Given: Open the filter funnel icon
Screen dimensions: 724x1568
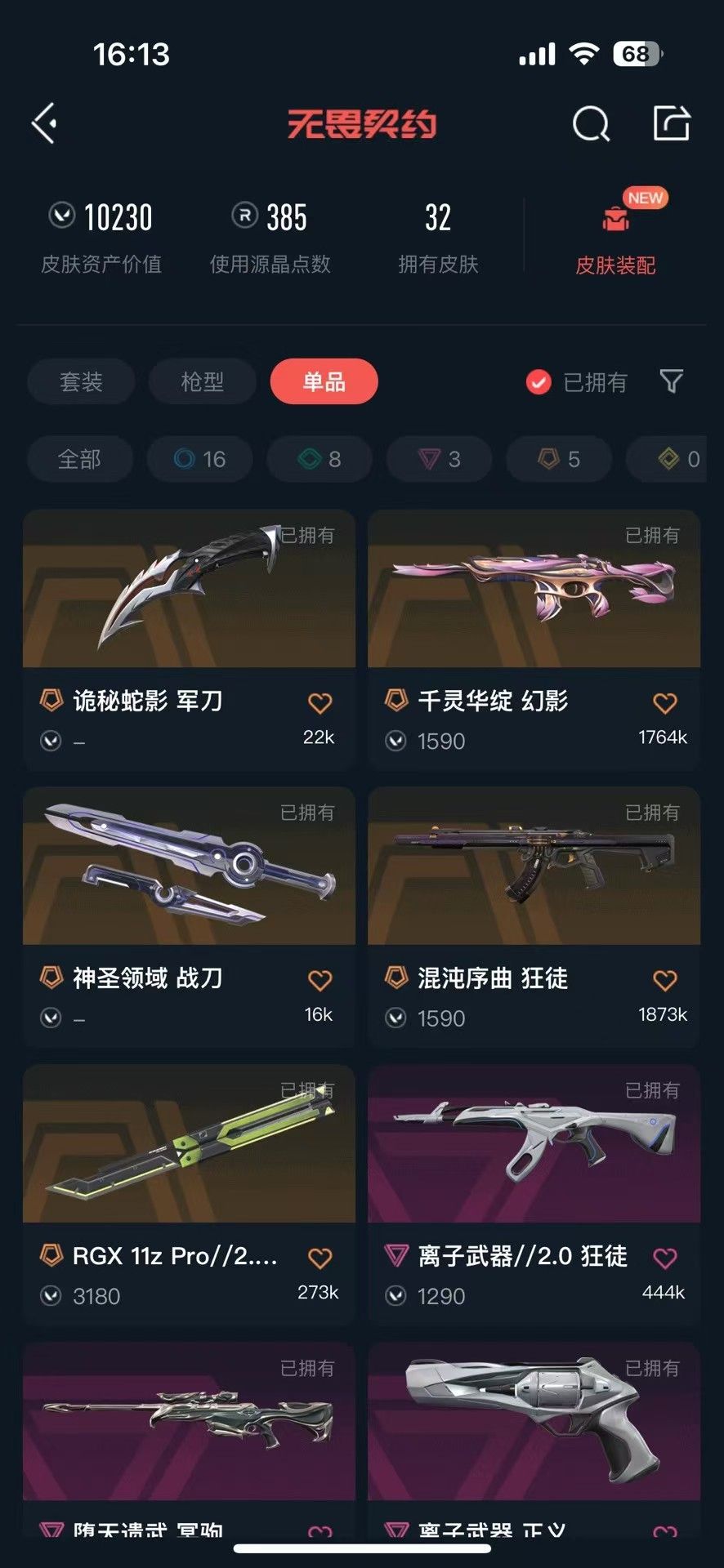Looking at the screenshot, I should [x=672, y=381].
